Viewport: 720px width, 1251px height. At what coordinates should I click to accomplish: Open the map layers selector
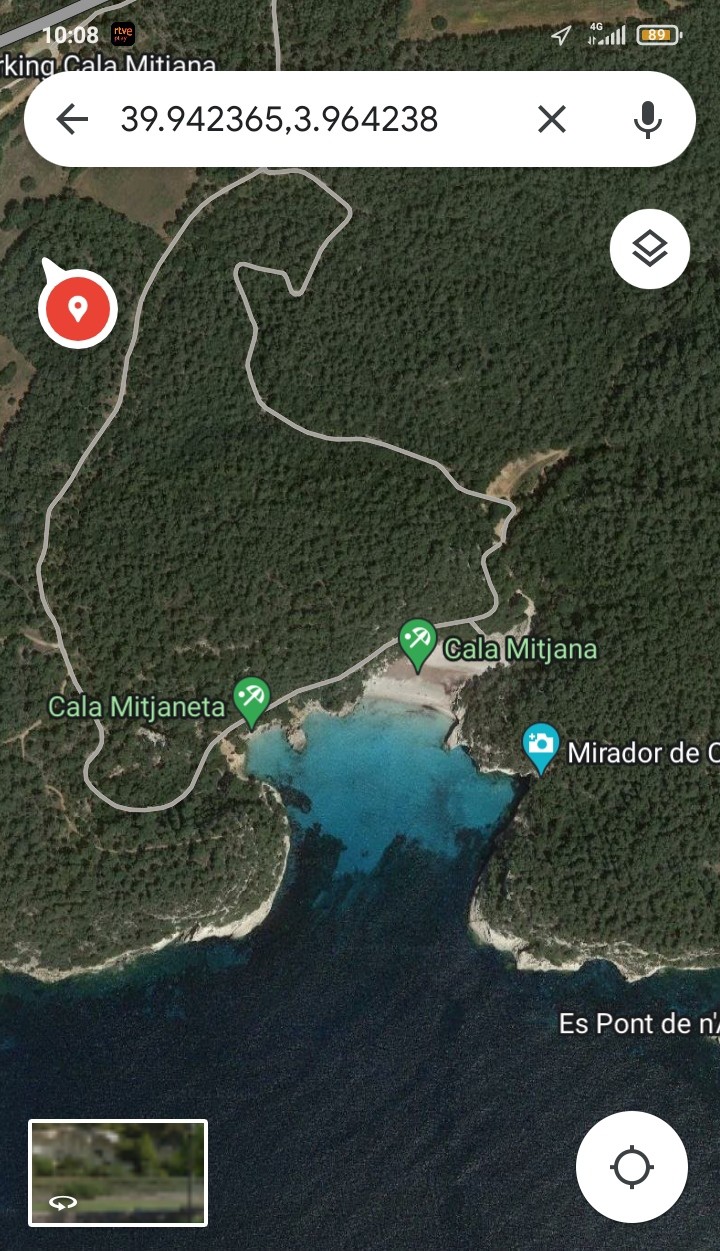[650, 249]
